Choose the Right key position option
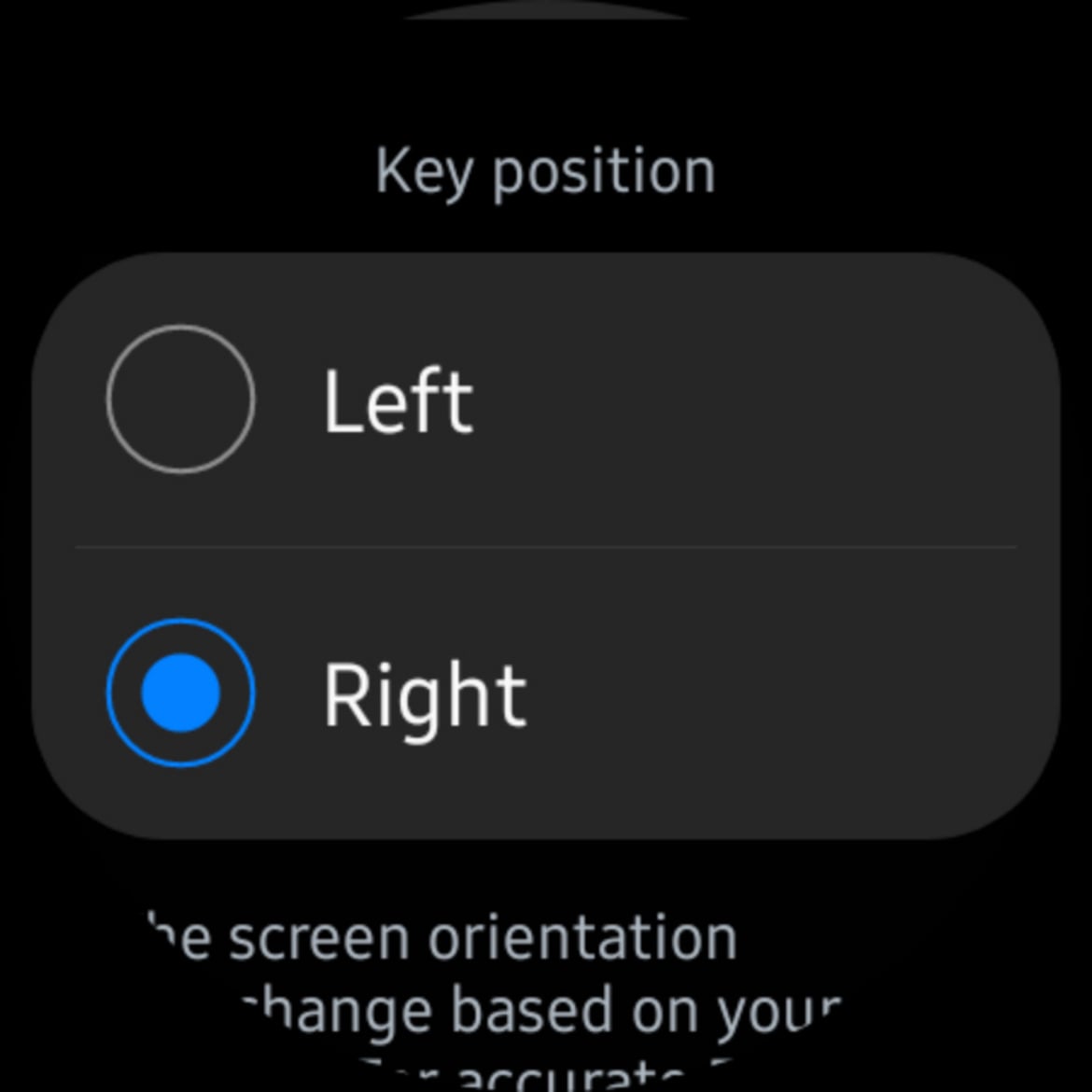Screen dimensions: 1092x1092 (181, 693)
